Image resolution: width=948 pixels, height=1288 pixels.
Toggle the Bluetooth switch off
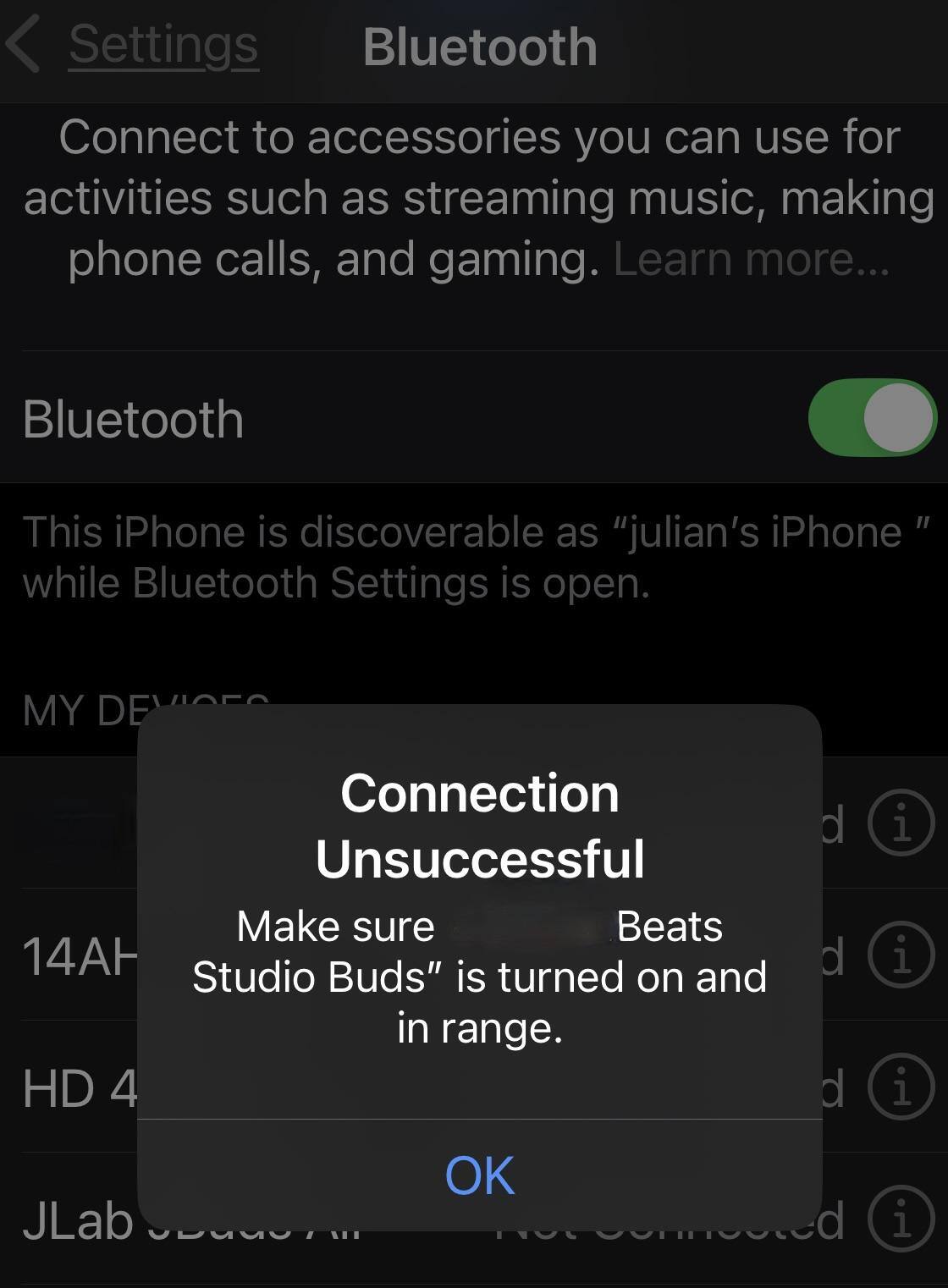tap(871, 418)
